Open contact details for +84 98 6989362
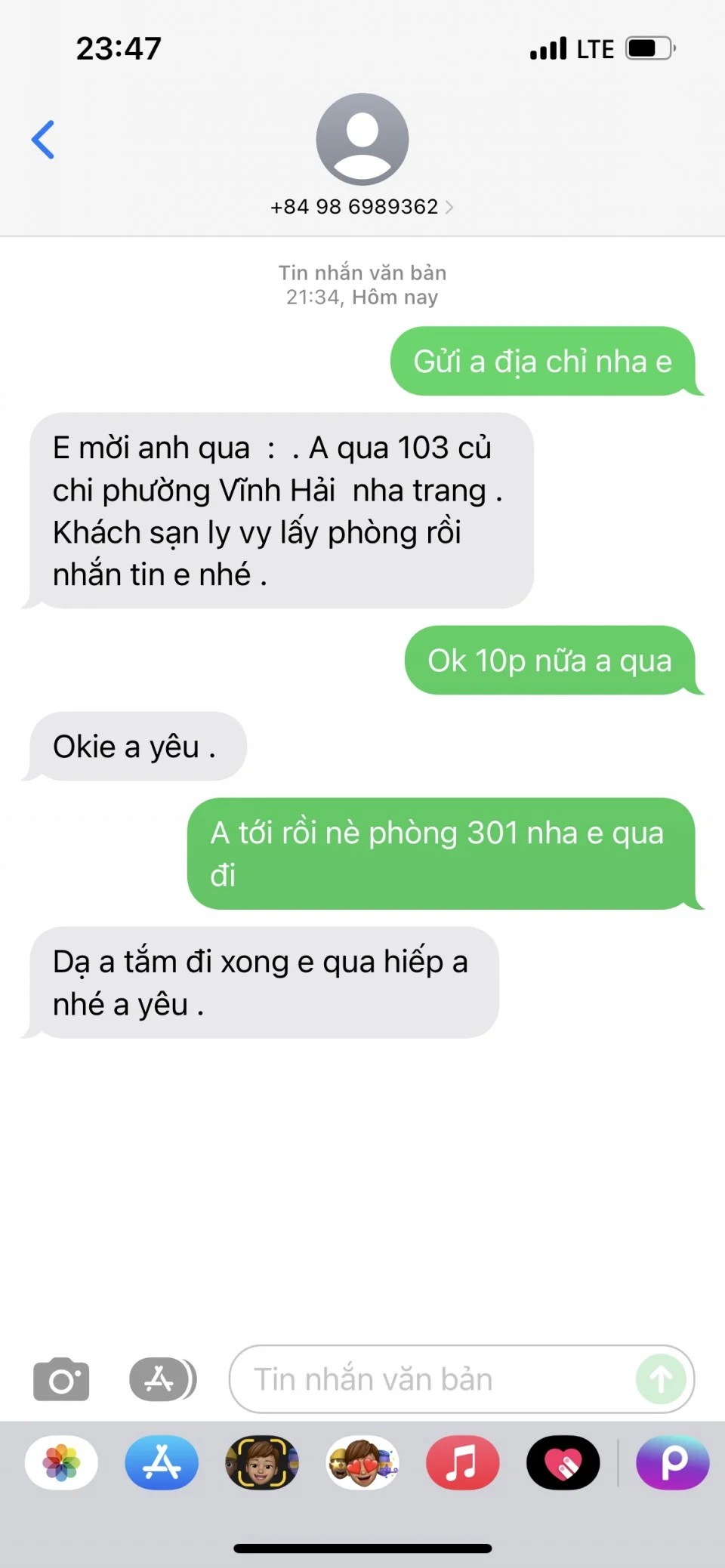The width and height of the screenshot is (725, 1568). click(x=362, y=206)
